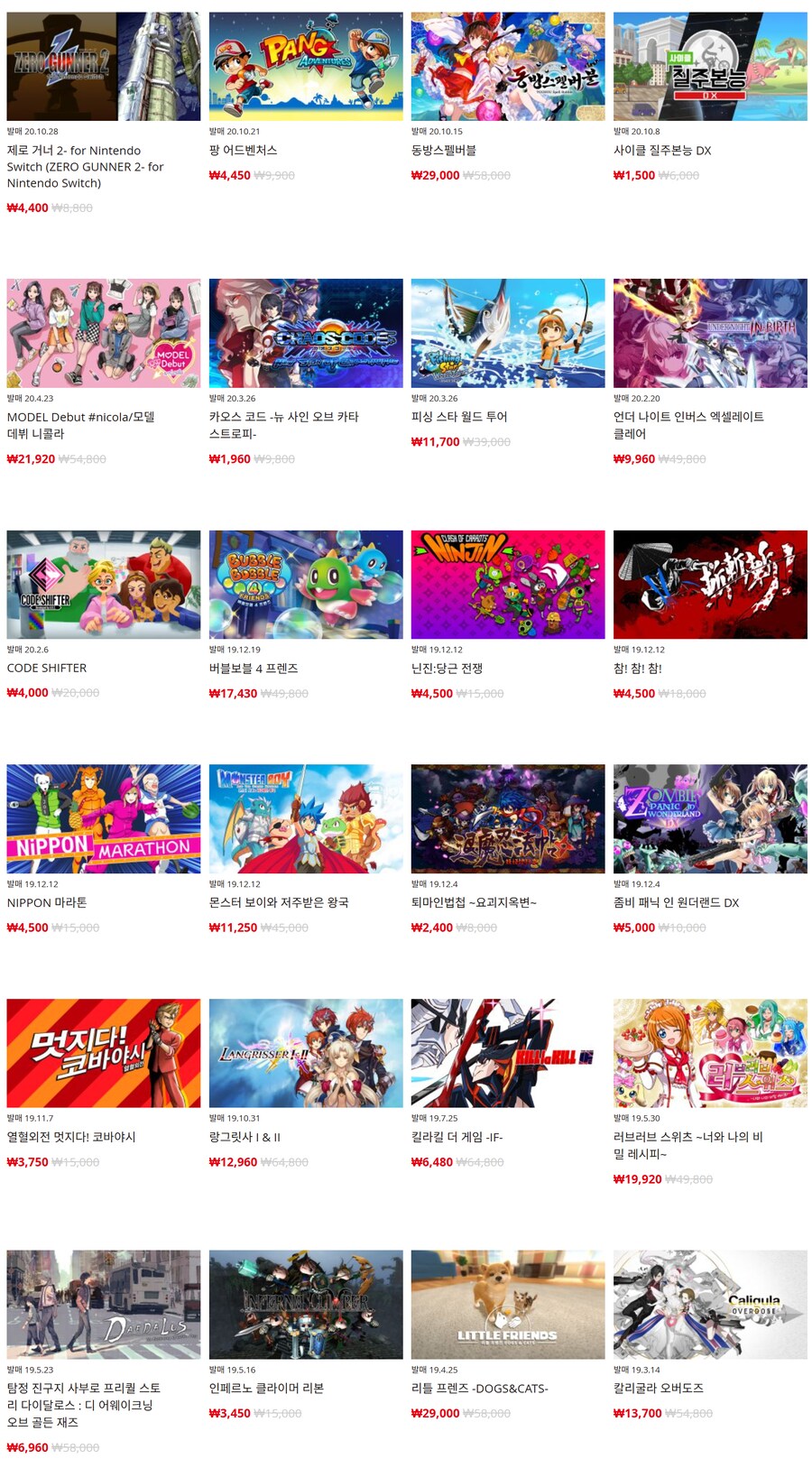The height and width of the screenshot is (1468, 812).
Task: Open 닌진:당근 전쟁 game tile
Action: pos(508,585)
